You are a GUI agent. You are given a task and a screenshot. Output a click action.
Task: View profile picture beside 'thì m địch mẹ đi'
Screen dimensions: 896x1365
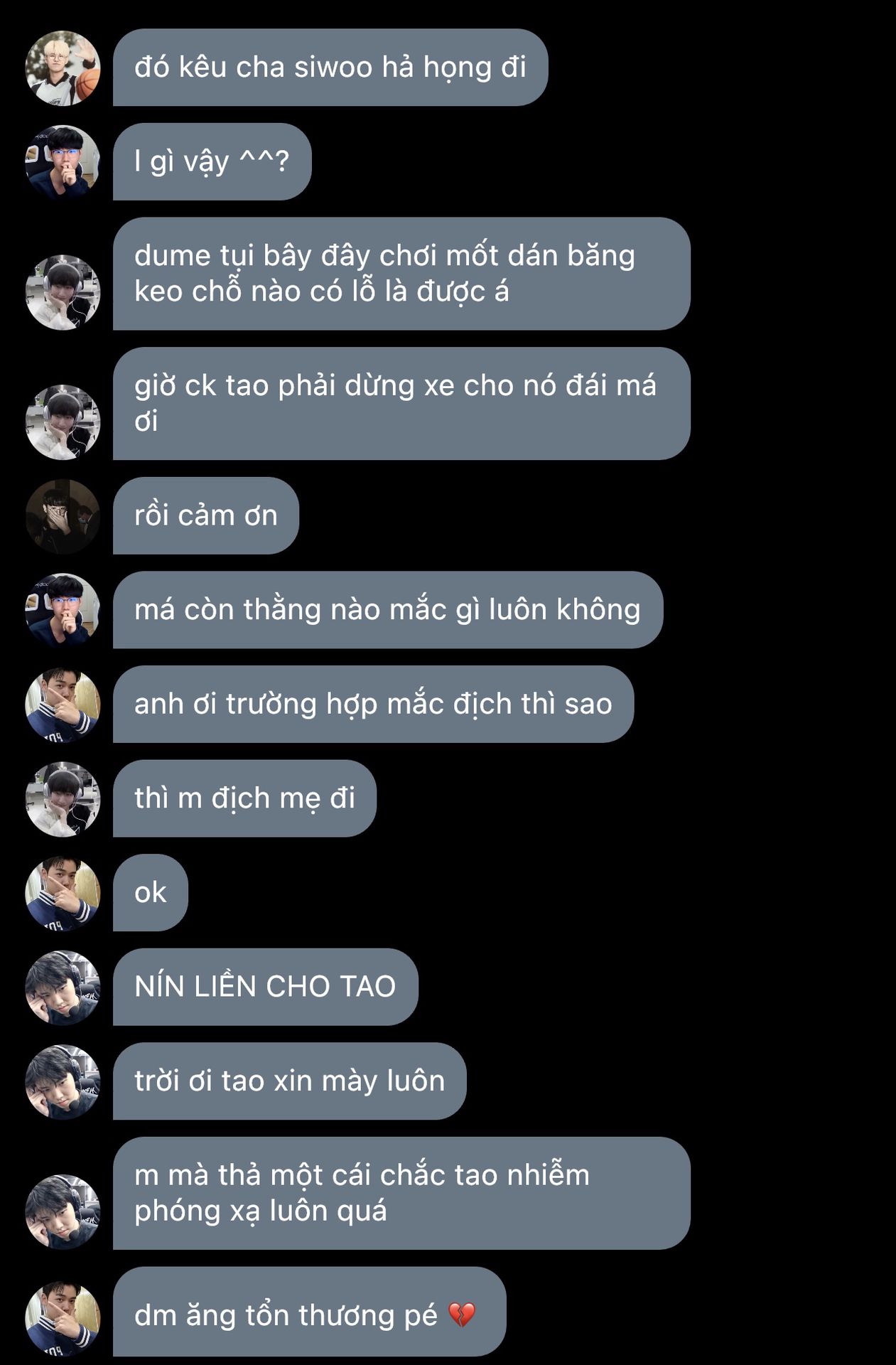point(63,799)
